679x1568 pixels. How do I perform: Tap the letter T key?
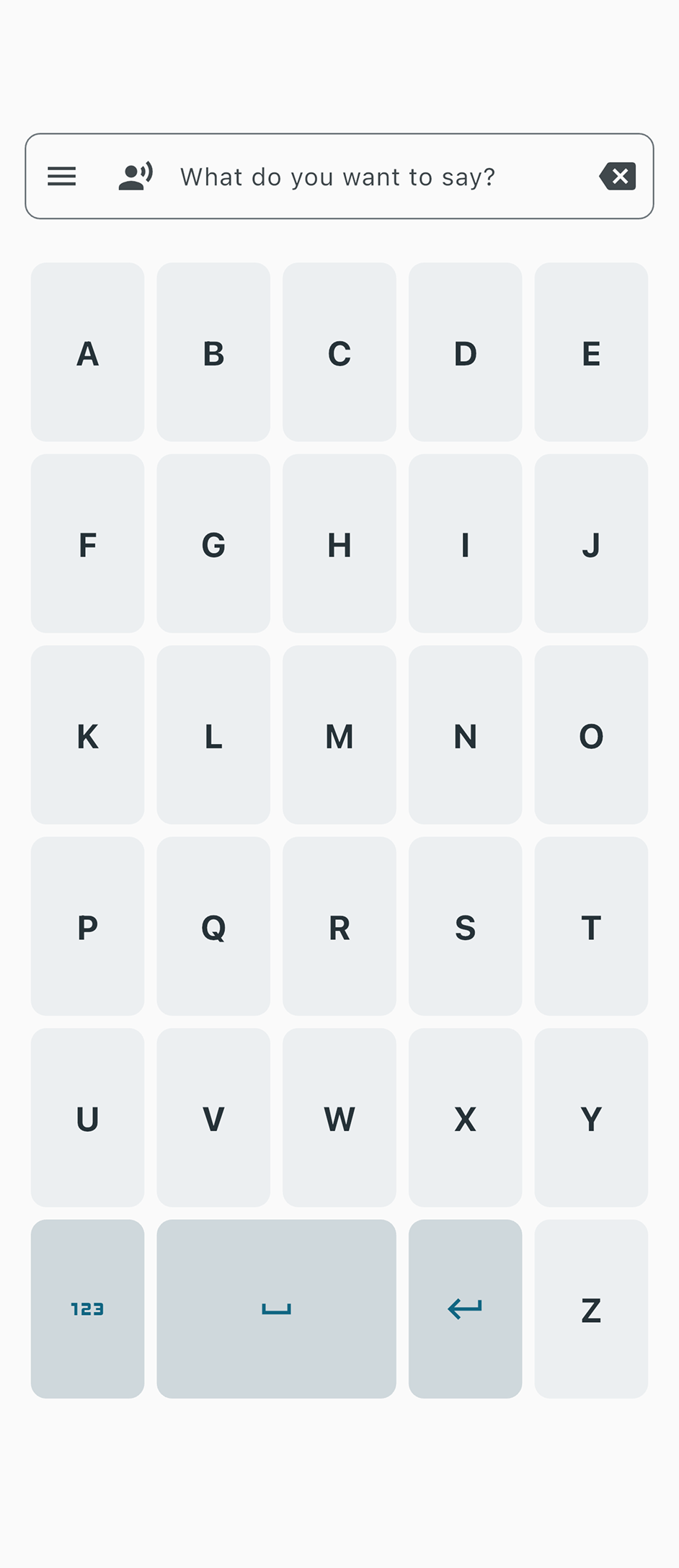(x=591, y=926)
